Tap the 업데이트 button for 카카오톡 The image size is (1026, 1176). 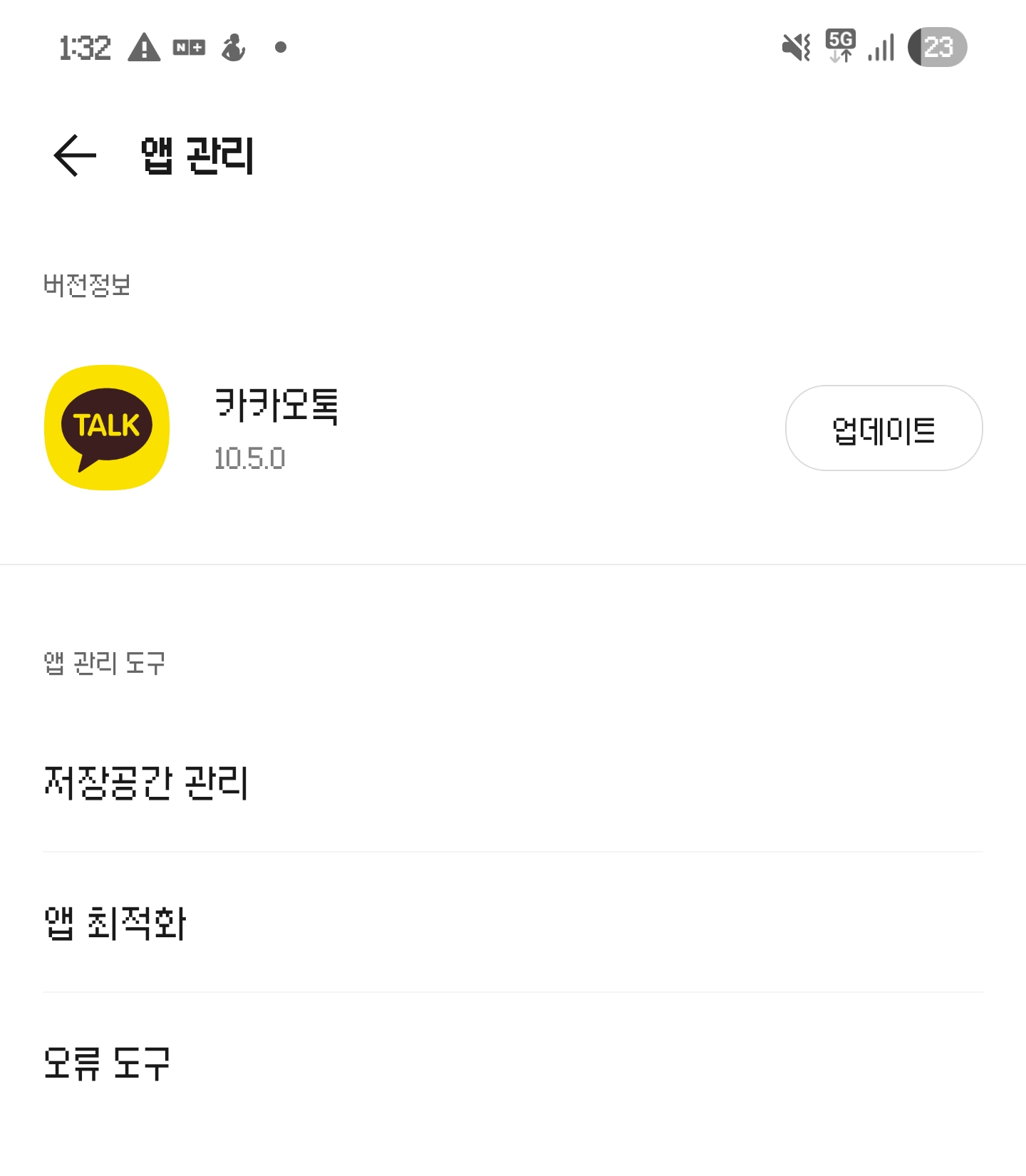tap(883, 428)
